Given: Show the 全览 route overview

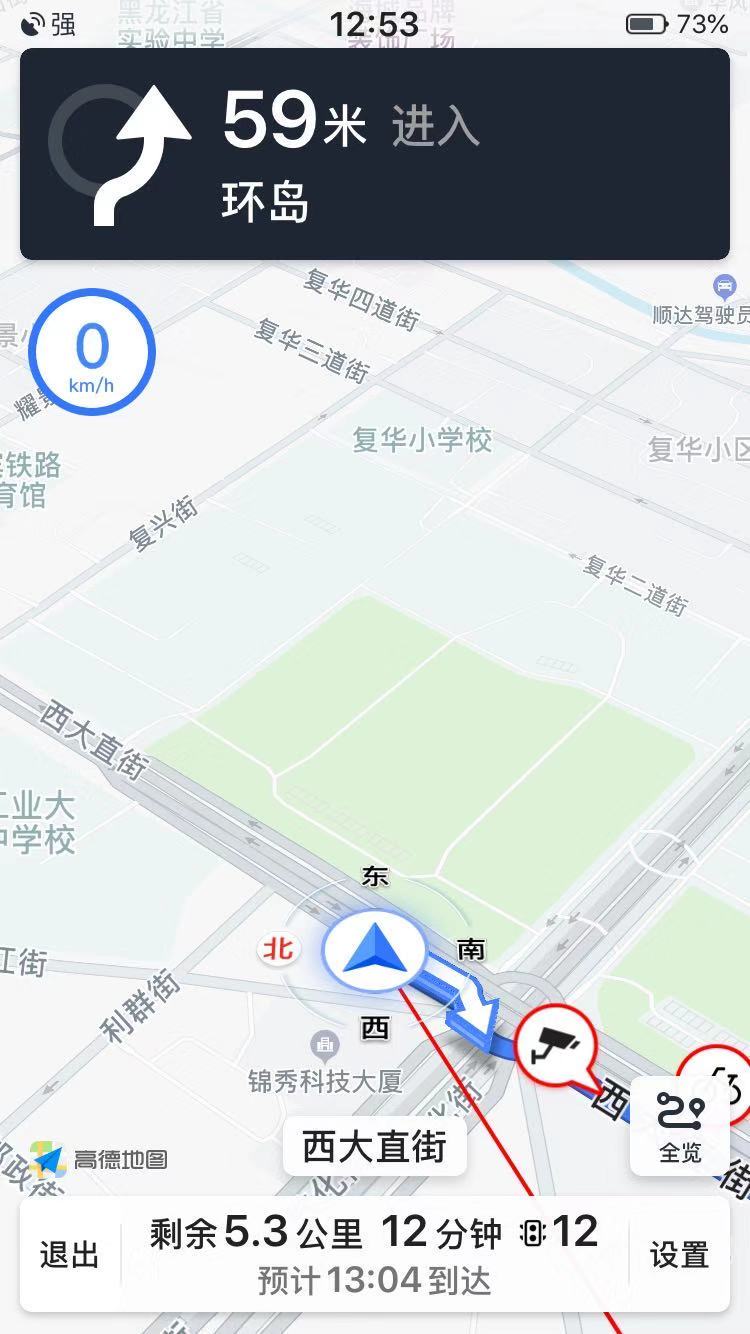Looking at the screenshot, I should click(680, 1127).
